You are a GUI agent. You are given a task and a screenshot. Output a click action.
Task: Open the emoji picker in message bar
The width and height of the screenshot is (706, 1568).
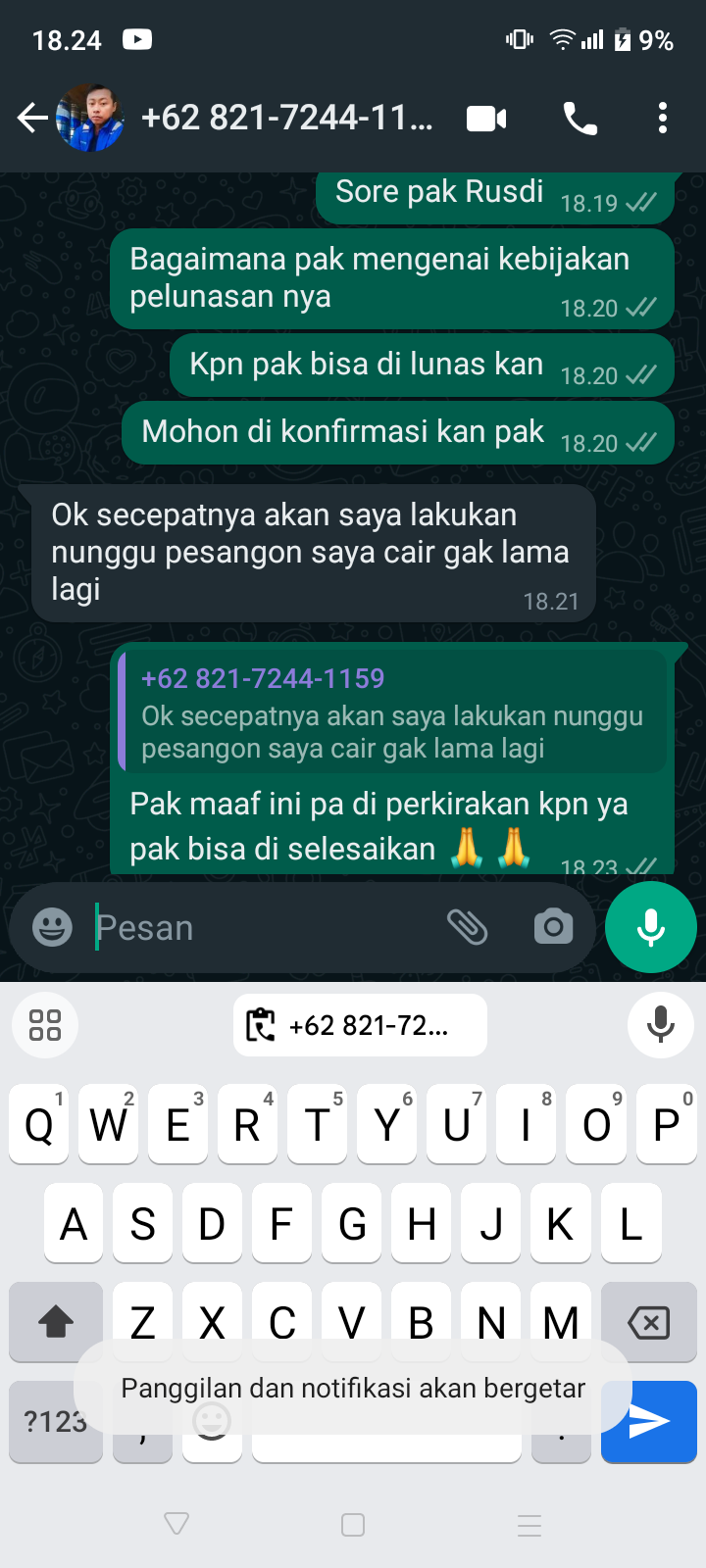pyautogui.click(x=52, y=927)
